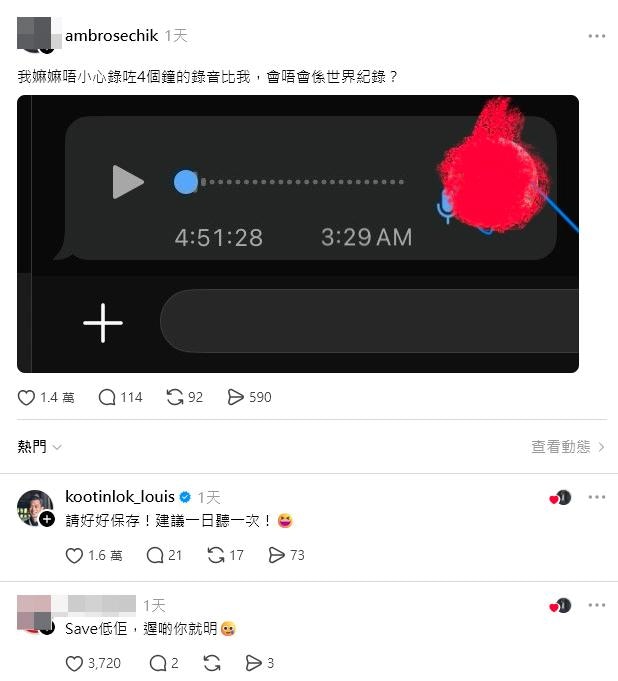Repost ambrosechik's post

174,398
